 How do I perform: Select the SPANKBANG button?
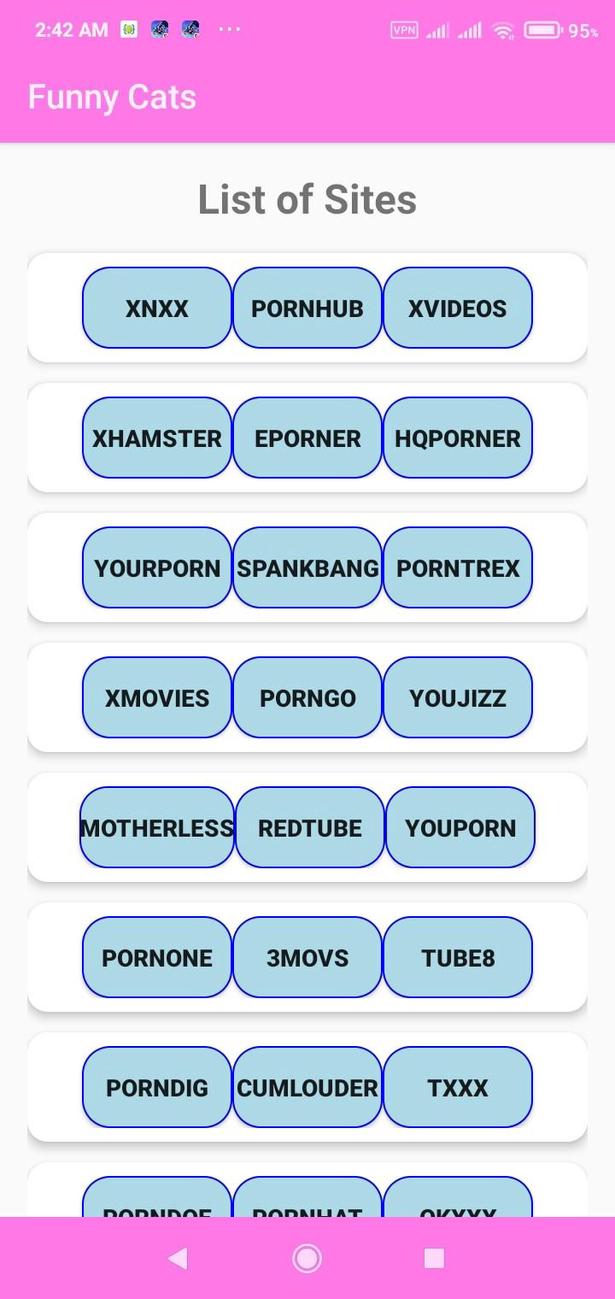coord(307,568)
